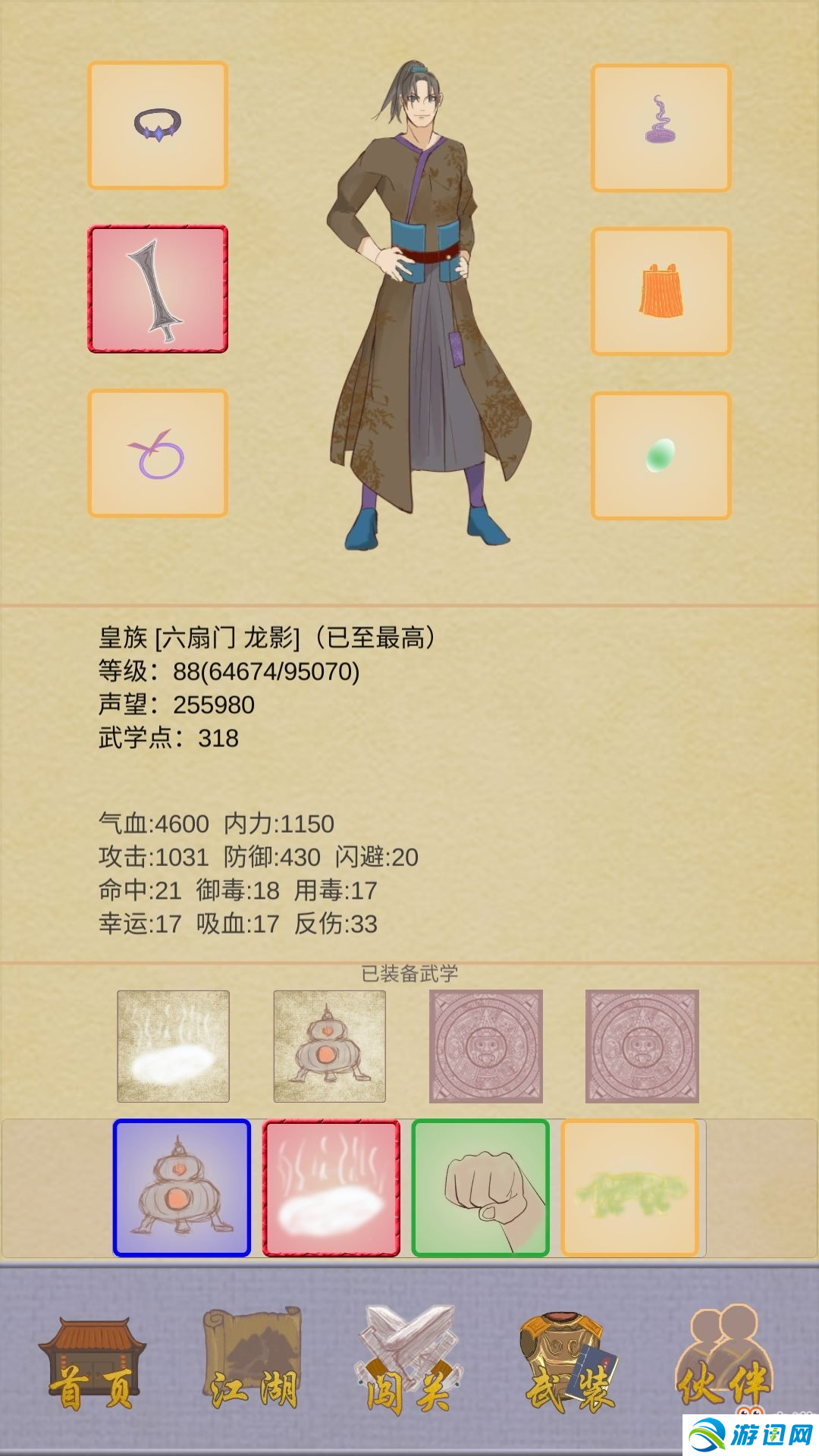Select the blue gourd furnace martial art
819x1456 pixels.
click(x=182, y=1188)
